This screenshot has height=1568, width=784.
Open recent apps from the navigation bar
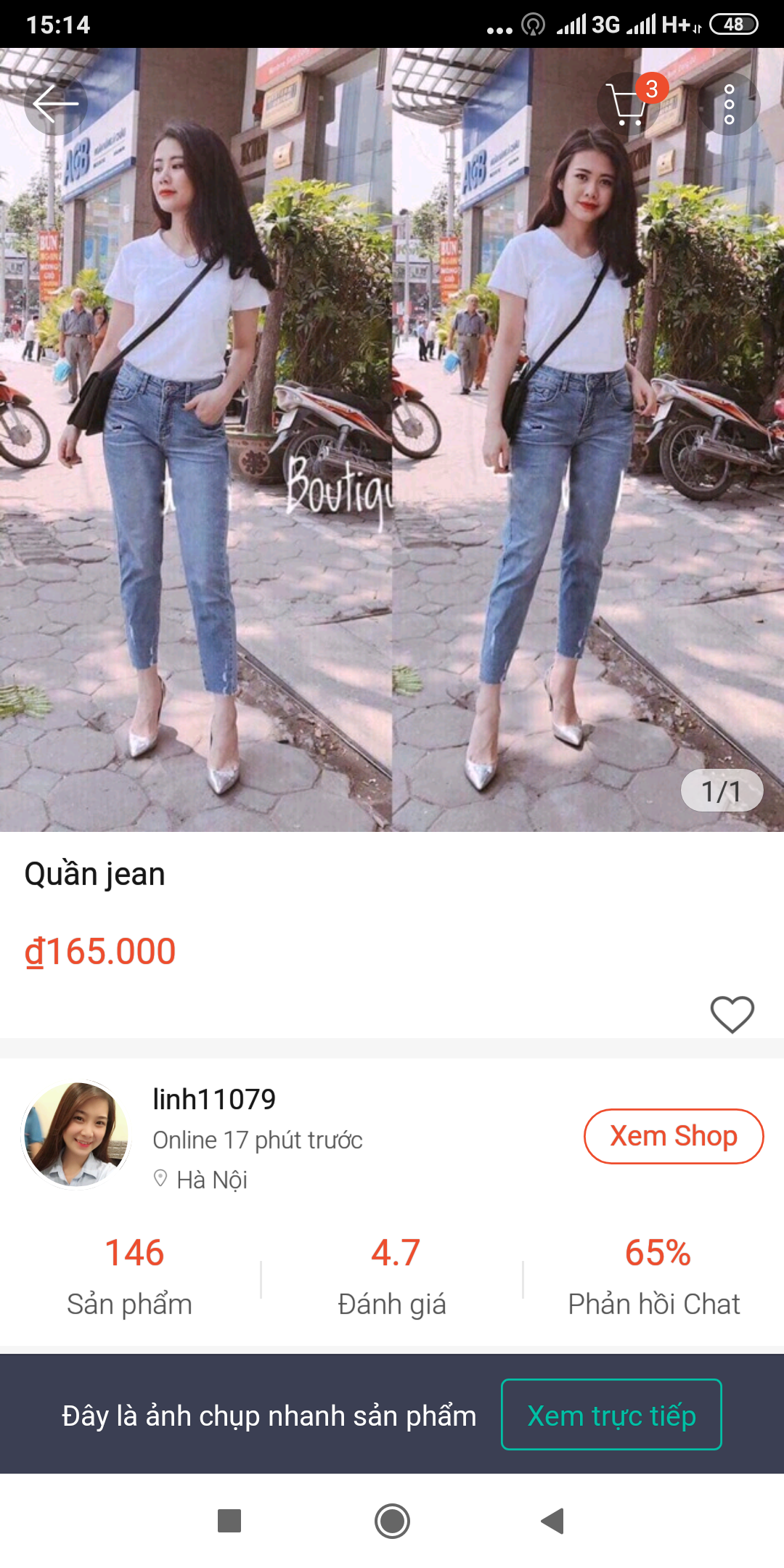pos(229,1521)
